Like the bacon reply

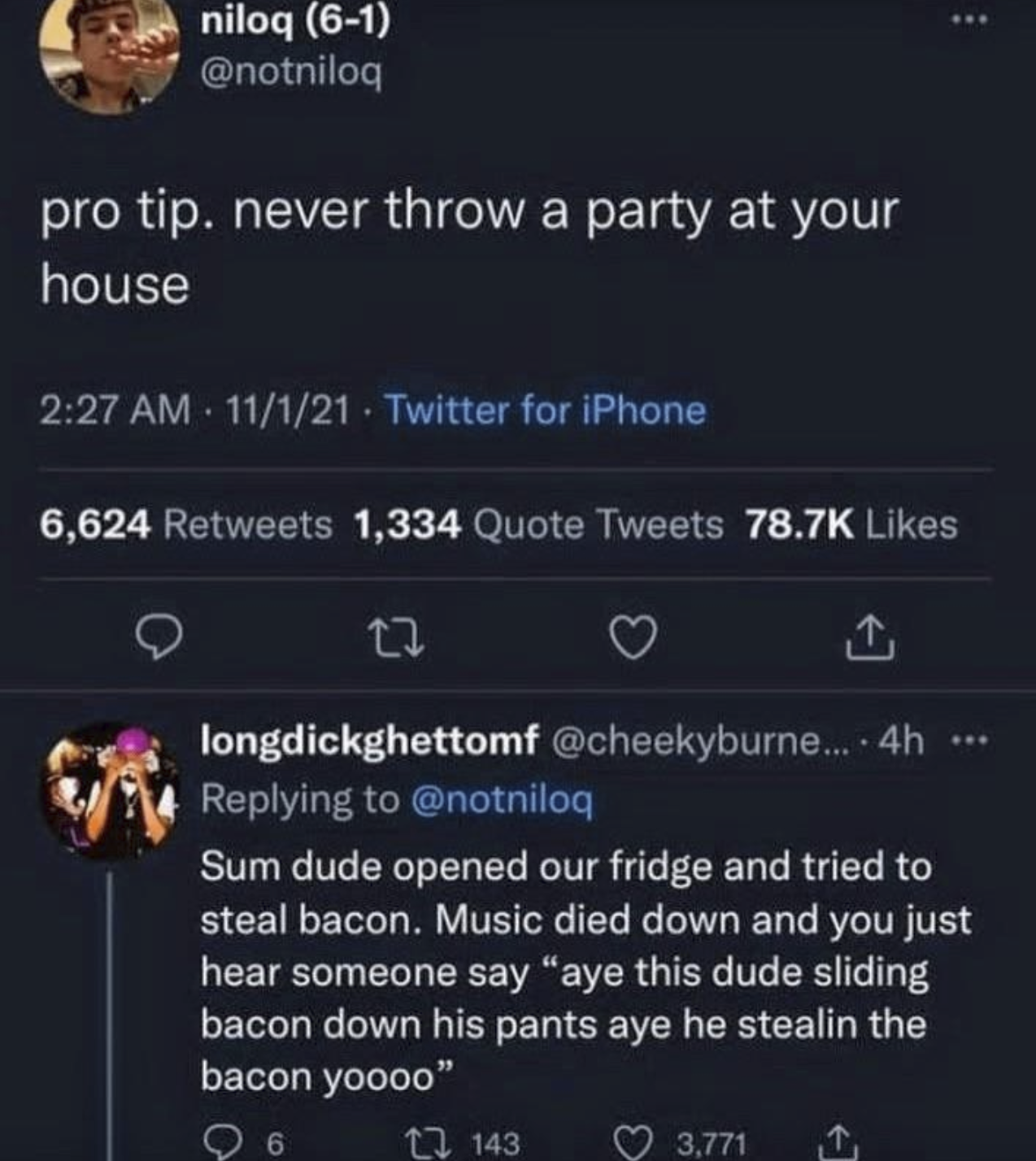pos(633,1143)
